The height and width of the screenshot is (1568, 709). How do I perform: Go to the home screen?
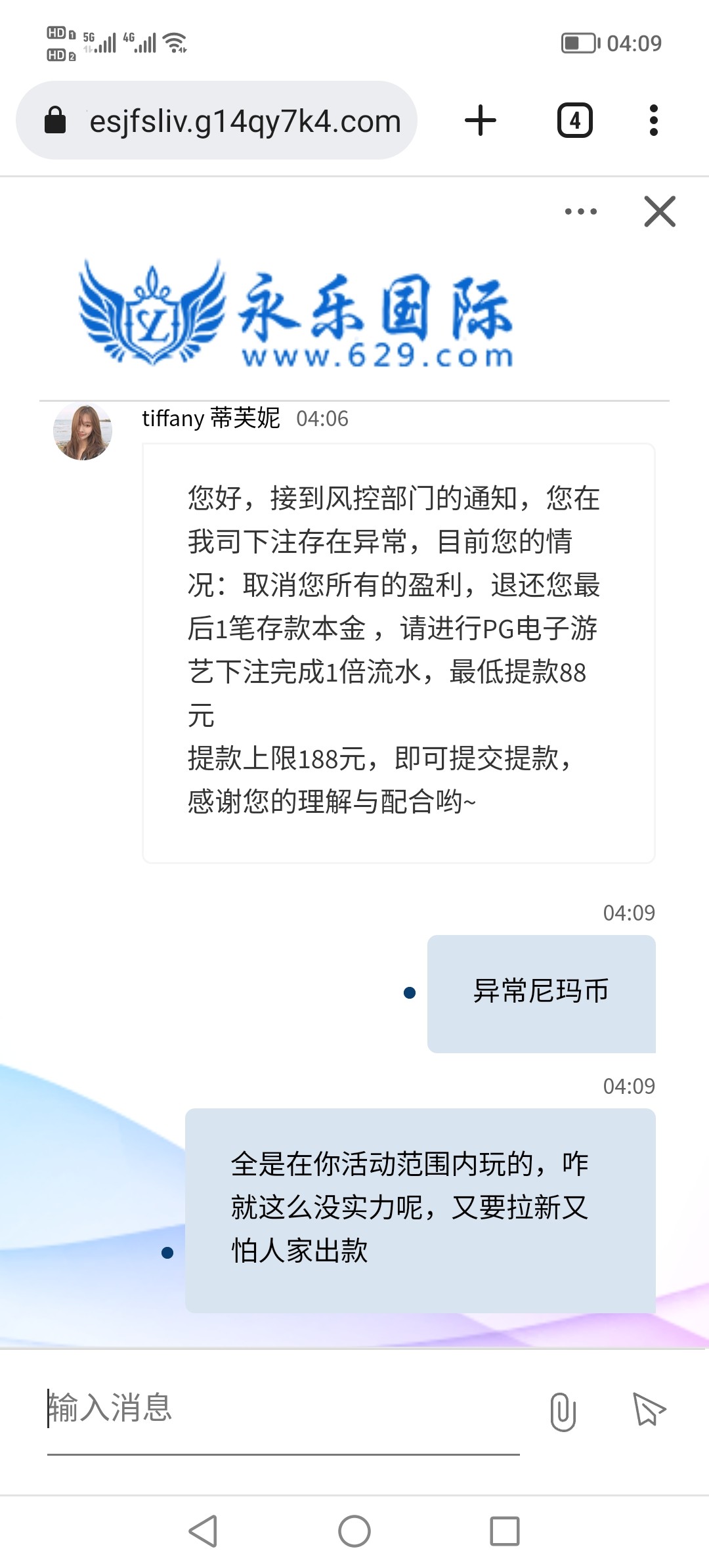pos(354,1531)
